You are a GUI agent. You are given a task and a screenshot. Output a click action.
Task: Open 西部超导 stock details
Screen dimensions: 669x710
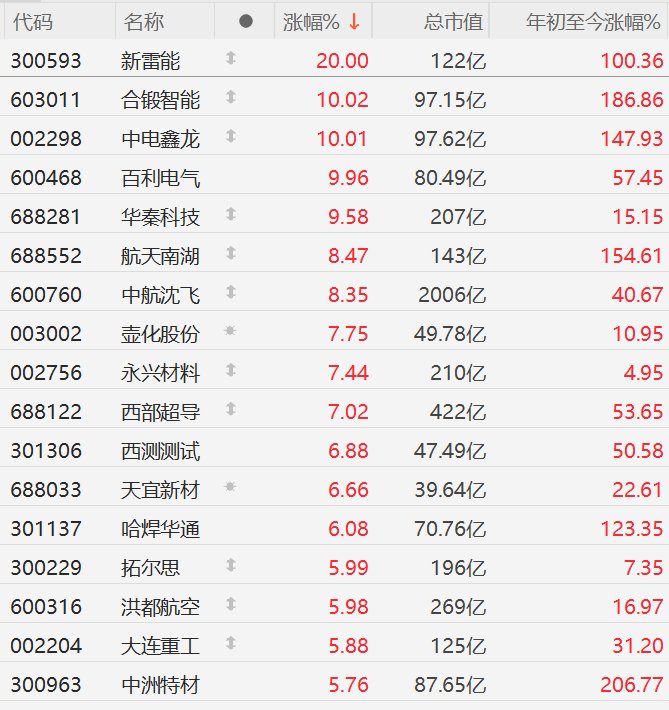(x=160, y=411)
